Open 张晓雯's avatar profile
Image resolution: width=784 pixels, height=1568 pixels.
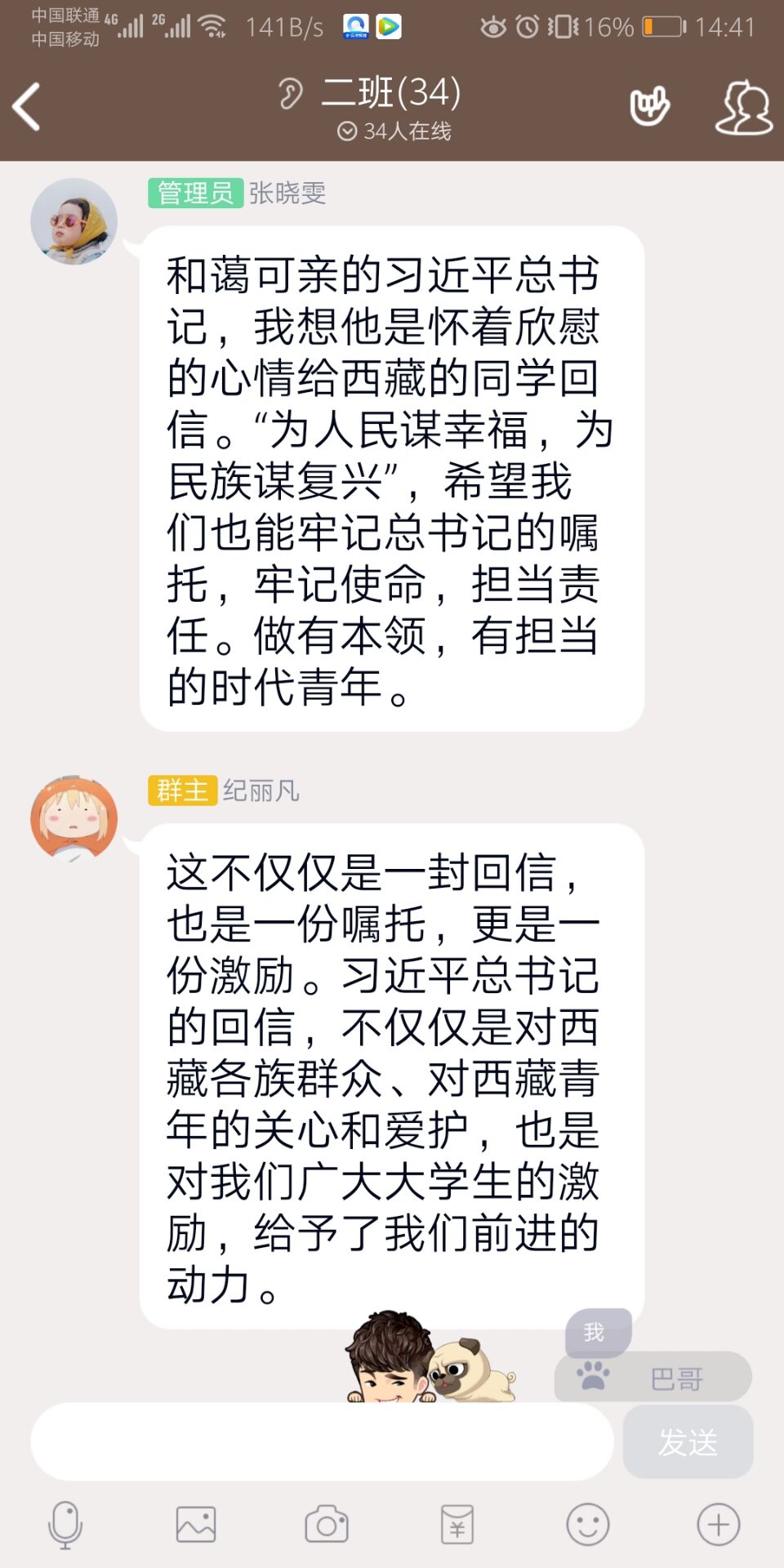[73, 220]
